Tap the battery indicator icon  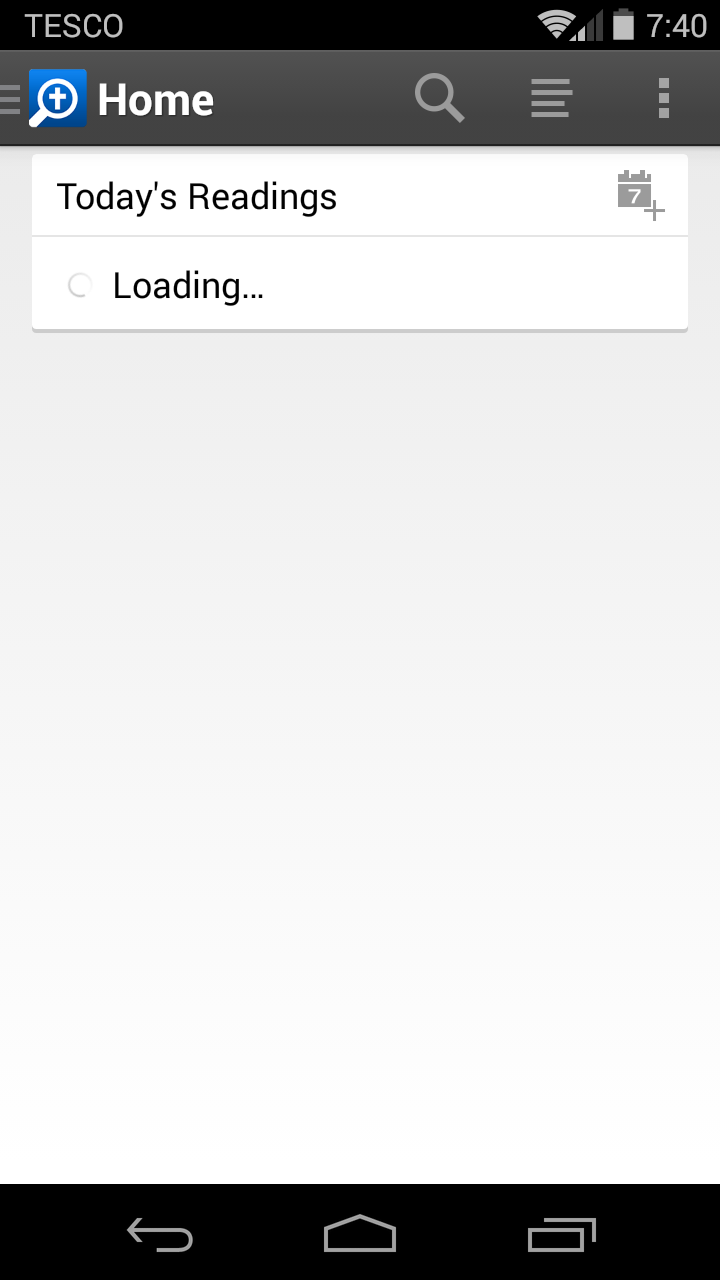point(625,24)
